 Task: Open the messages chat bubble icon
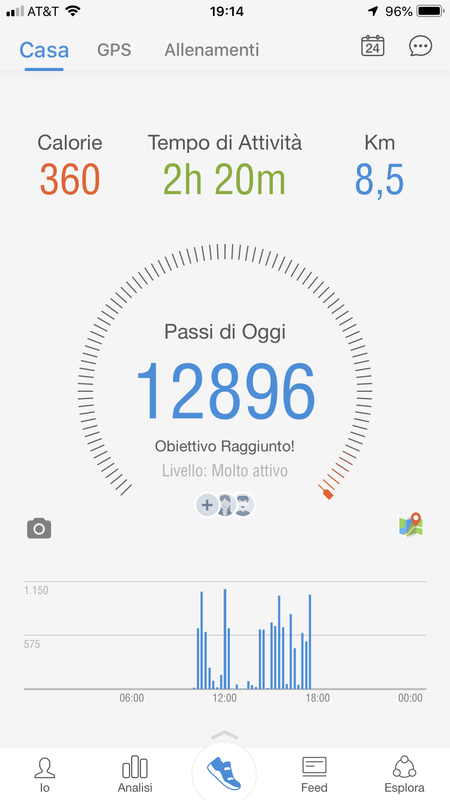pos(420,46)
